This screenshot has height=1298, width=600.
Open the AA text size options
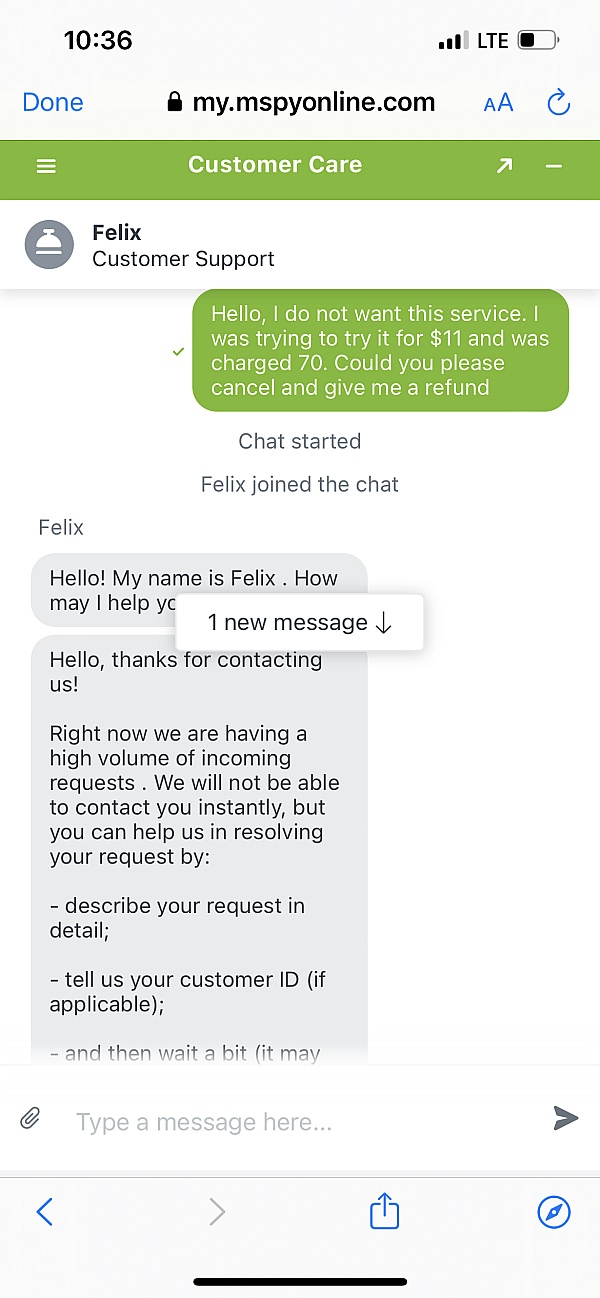point(498,102)
